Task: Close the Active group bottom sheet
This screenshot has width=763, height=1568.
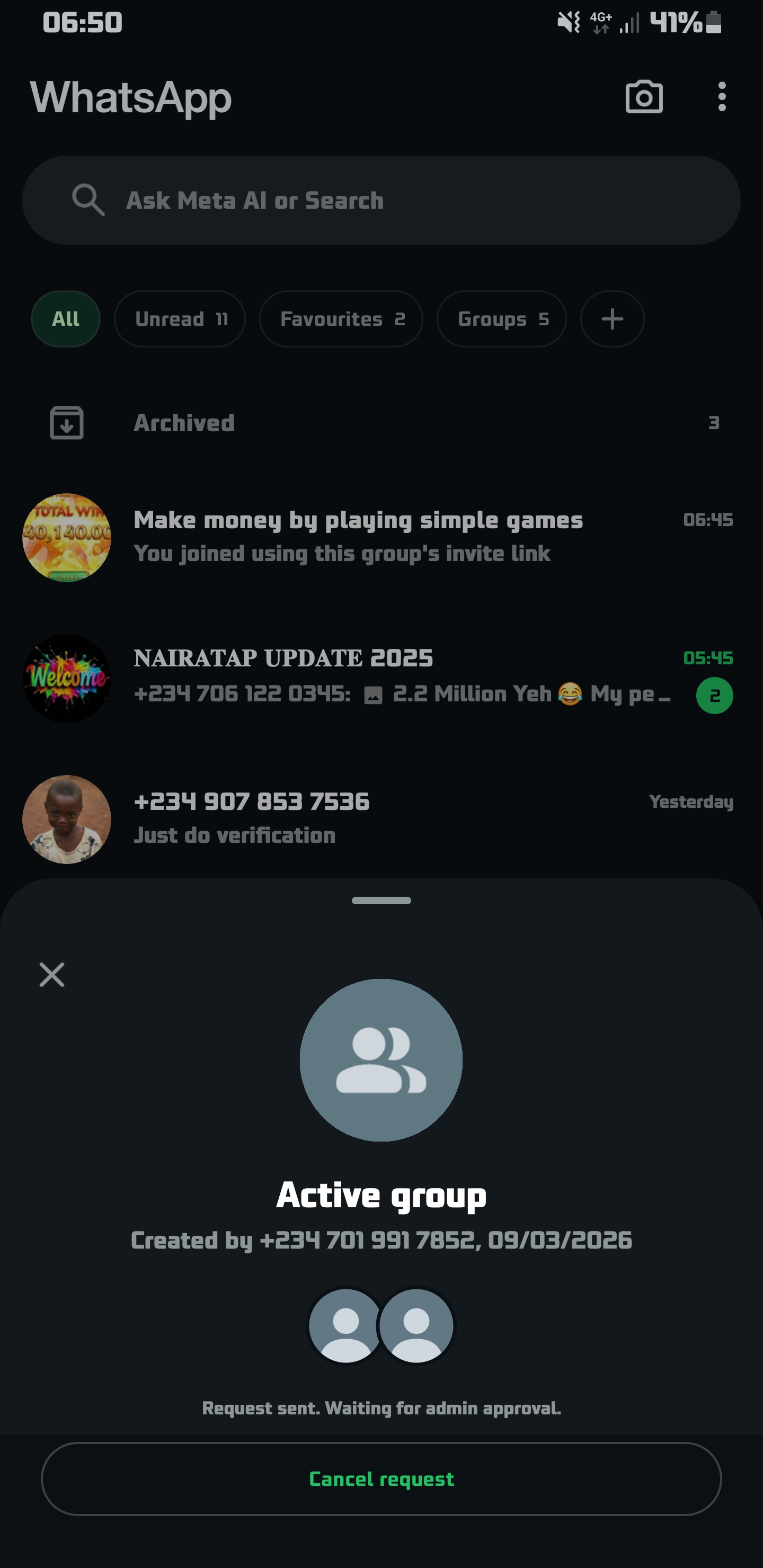Action: 52,975
